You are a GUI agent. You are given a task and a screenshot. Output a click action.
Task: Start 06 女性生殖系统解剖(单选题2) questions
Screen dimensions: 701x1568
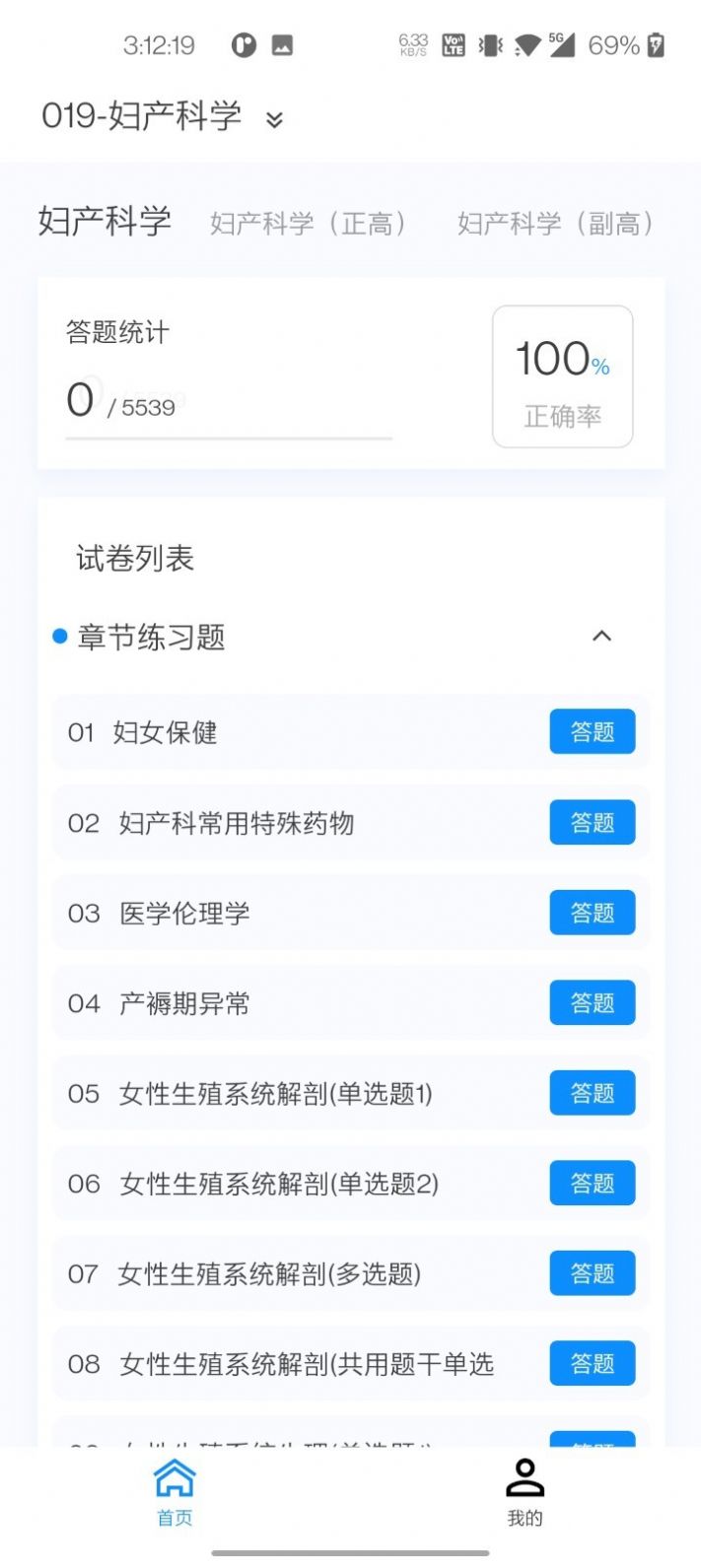(x=592, y=1184)
